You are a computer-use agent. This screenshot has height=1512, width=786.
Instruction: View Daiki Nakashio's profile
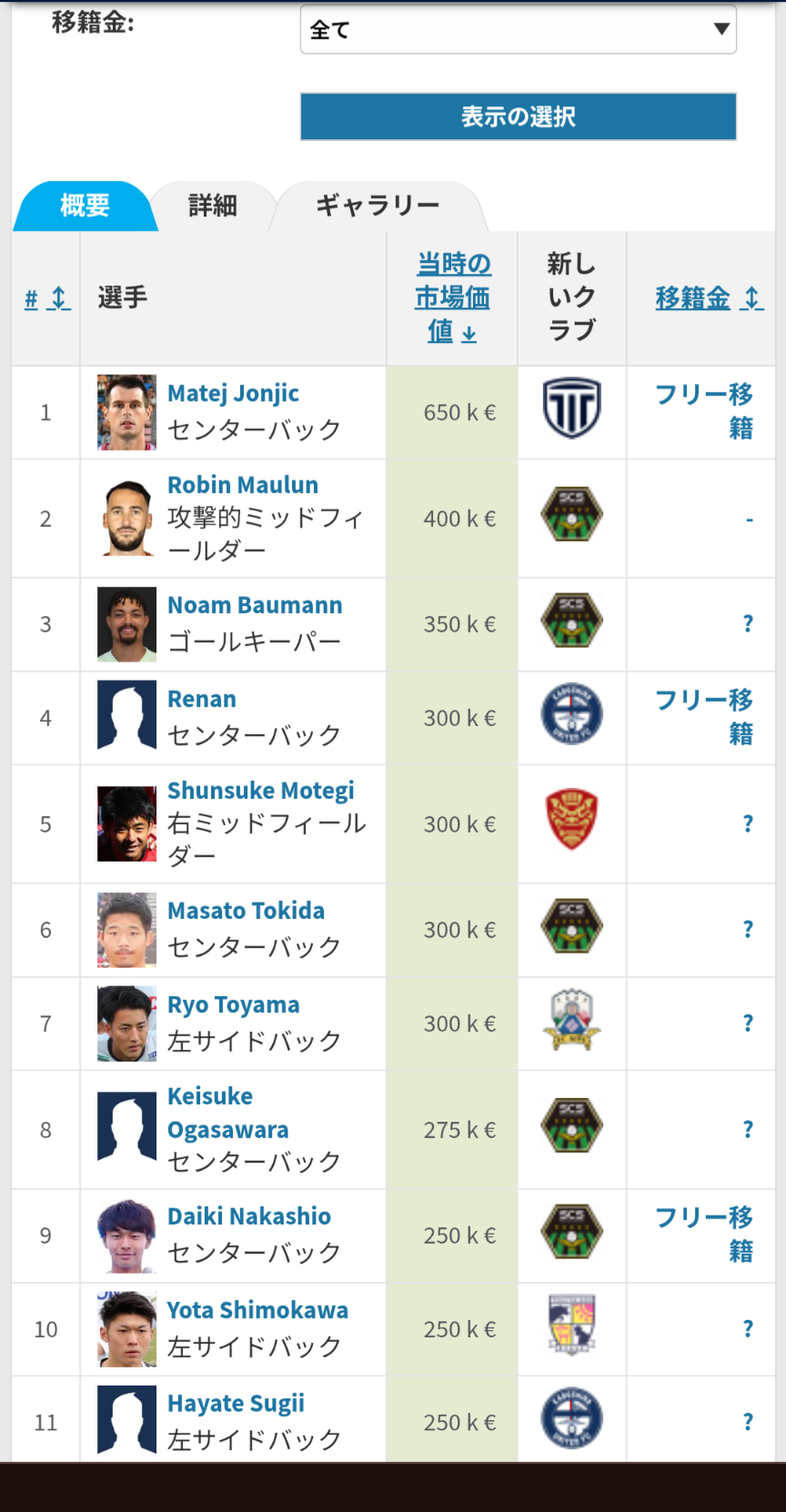point(249,1216)
